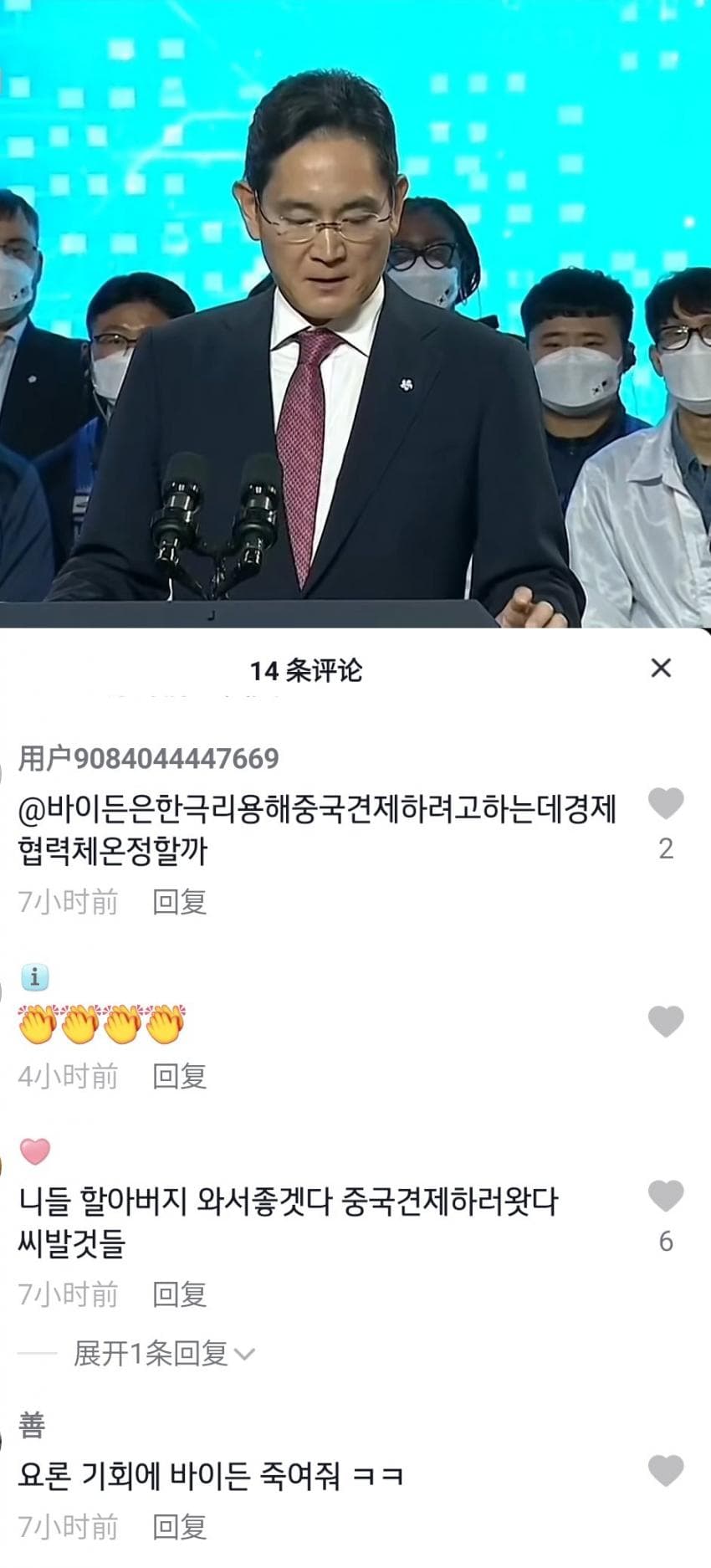Like the comment starting with 니들 할아버지
This screenshot has width=711, height=1568.
[x=666, y=1196]
